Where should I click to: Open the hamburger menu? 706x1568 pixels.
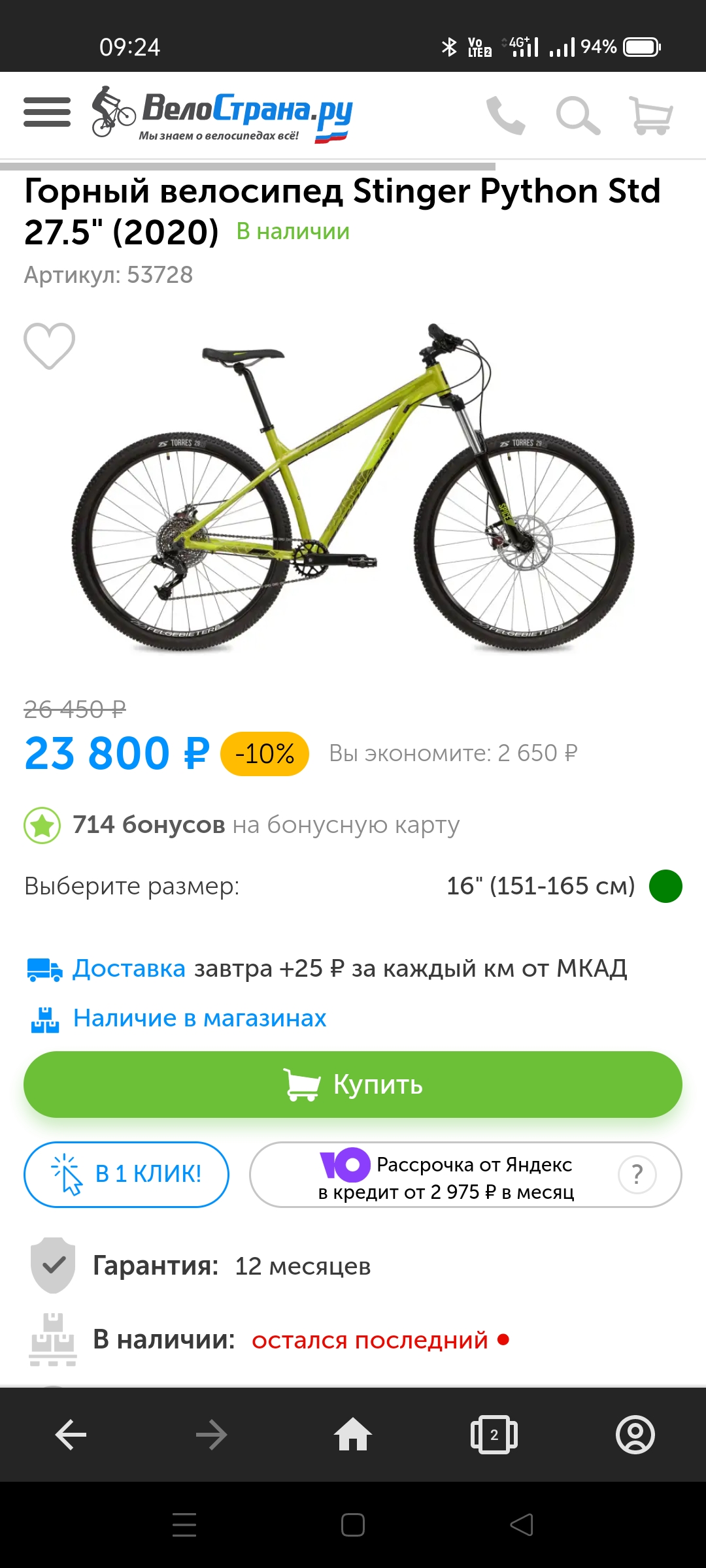click(47, 112)
